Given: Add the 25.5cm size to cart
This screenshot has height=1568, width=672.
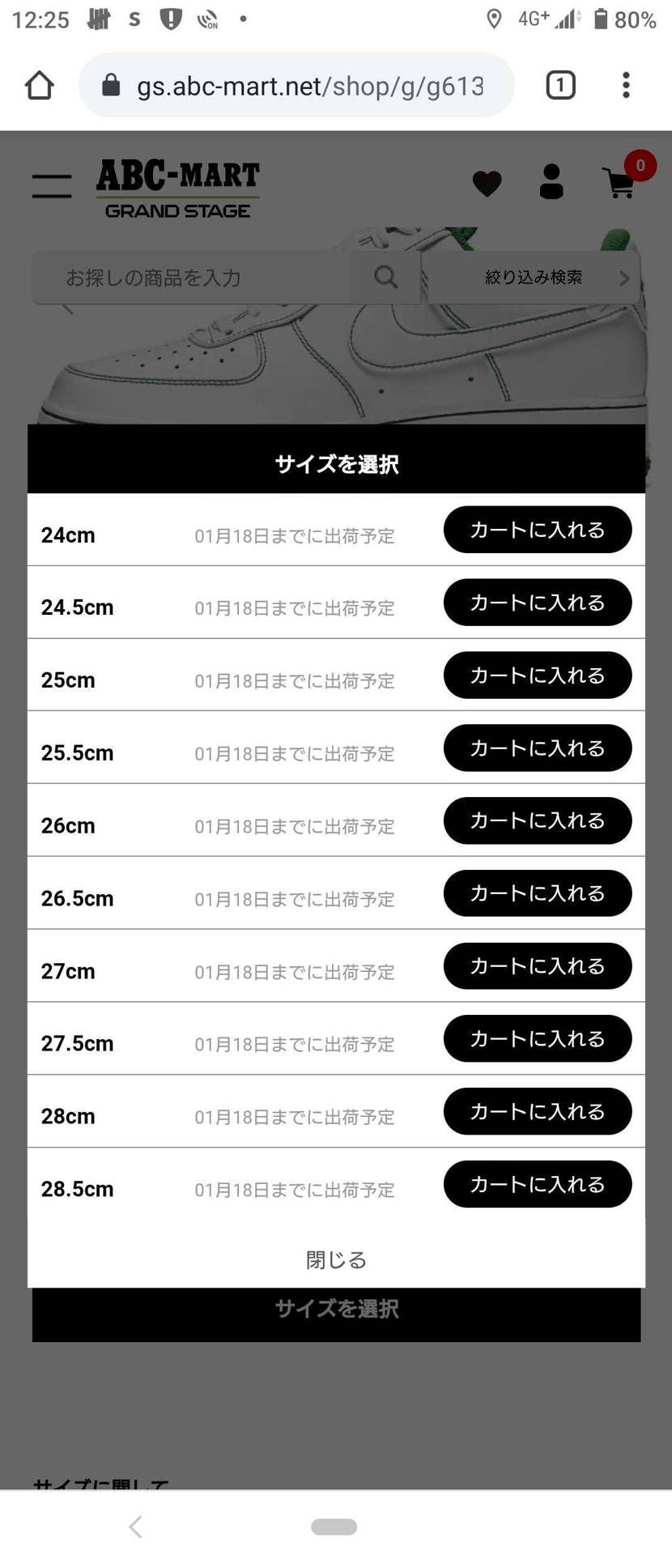Looking at the screenshot, I should 537,748.
